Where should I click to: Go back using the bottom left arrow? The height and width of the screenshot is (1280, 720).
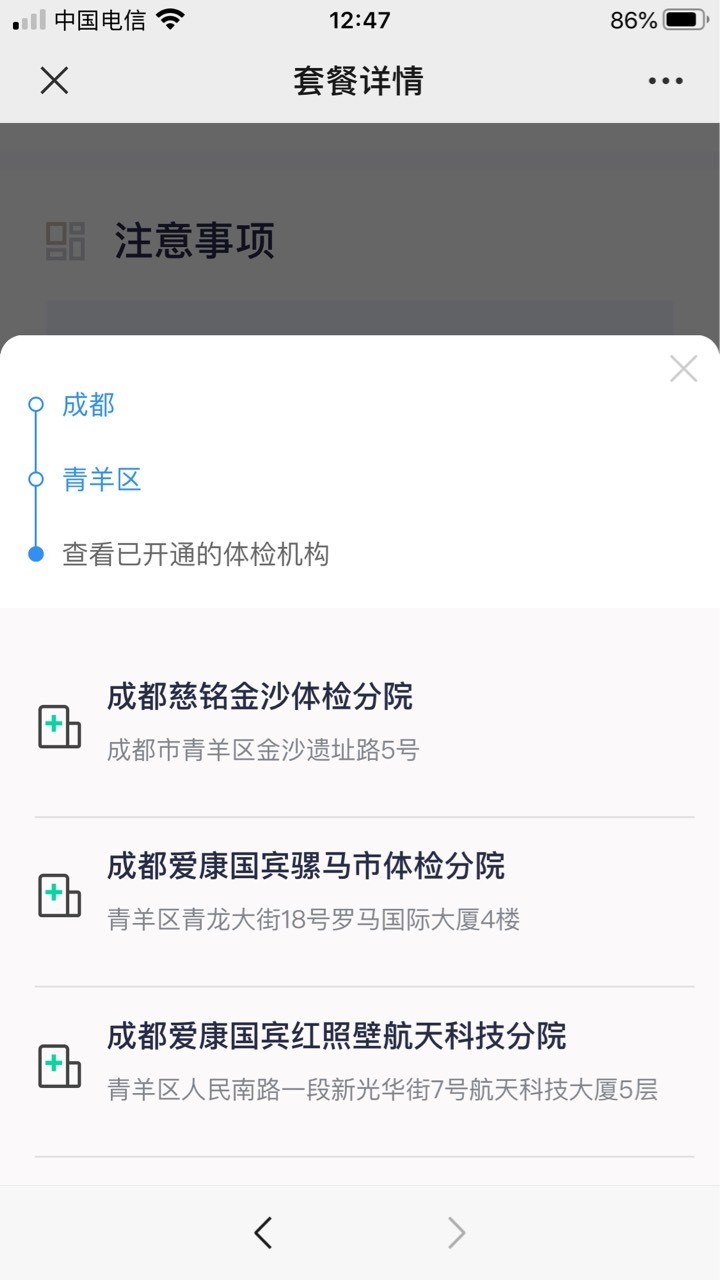point(263,1233)
